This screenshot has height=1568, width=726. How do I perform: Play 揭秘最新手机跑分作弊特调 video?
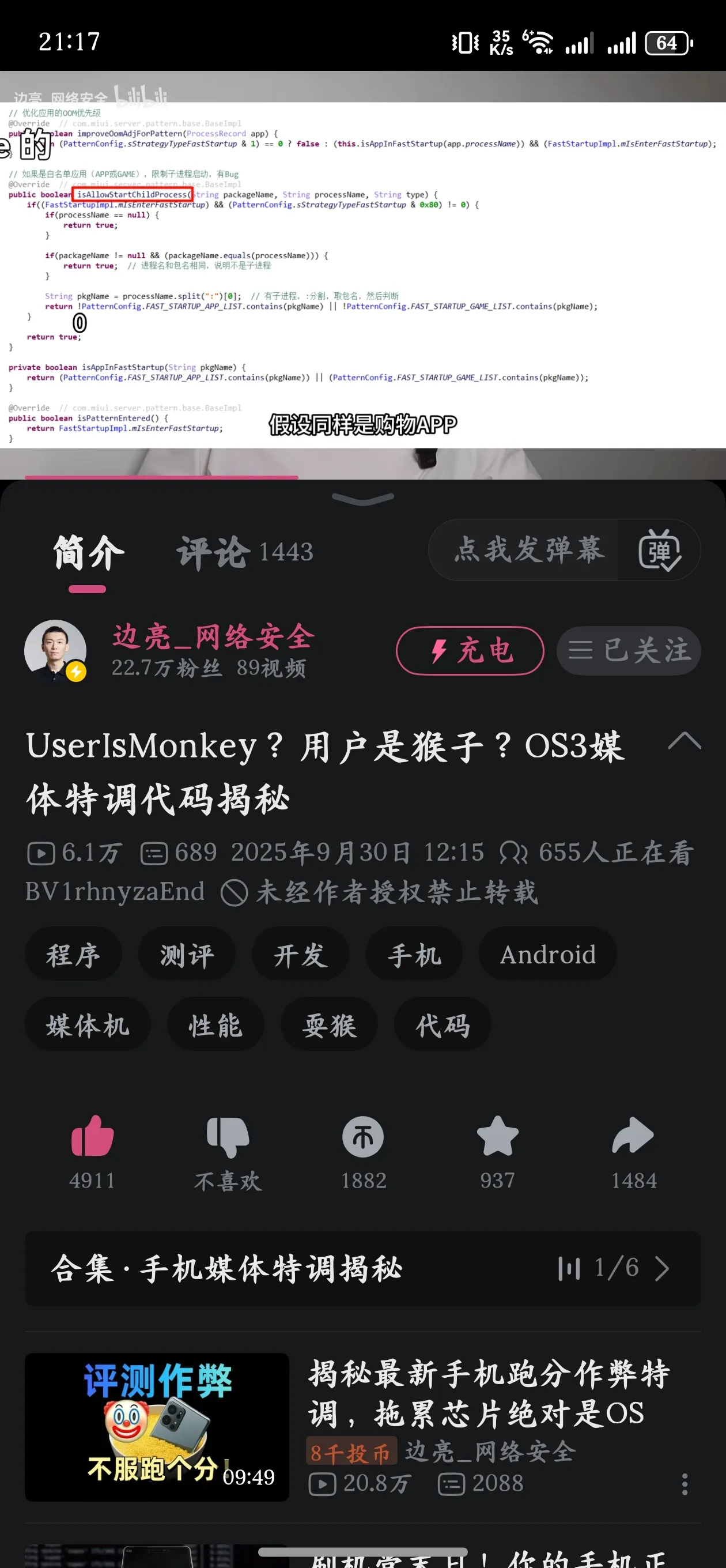[x=157, y=1426]
